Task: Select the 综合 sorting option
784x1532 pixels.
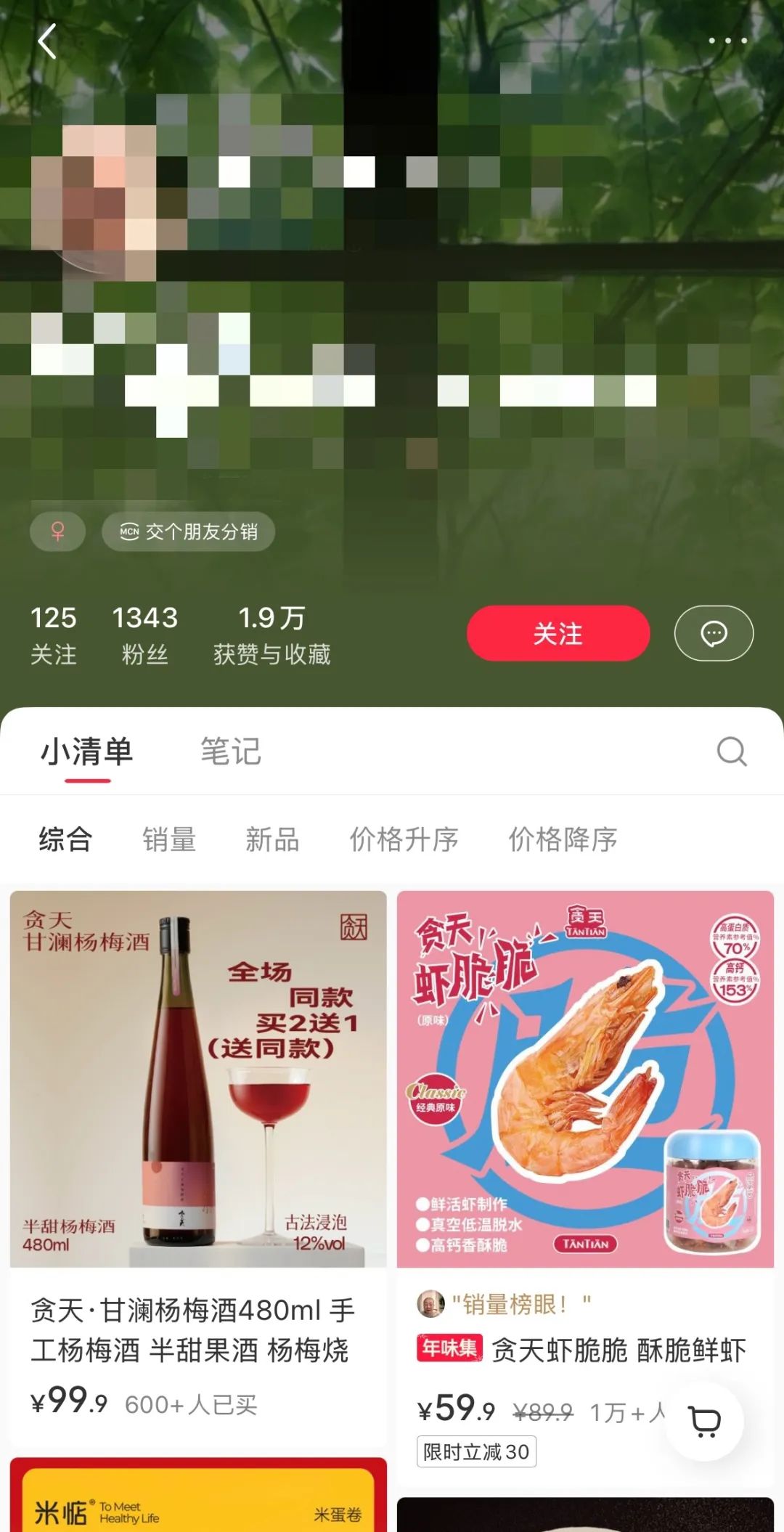Action: [x=65, y=839]
